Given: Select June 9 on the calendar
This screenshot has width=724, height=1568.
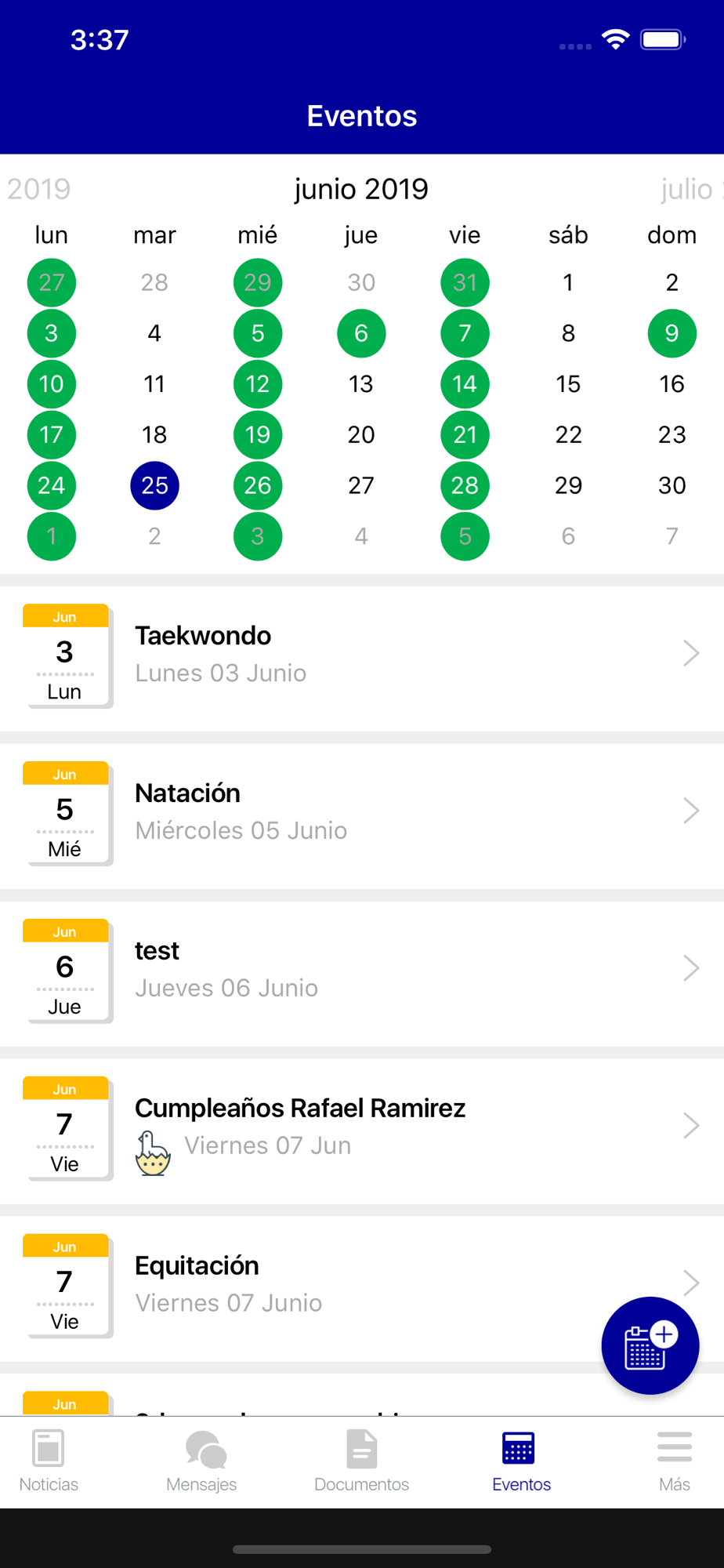Looking at the screenshot, I should click(x=672, y=333).
